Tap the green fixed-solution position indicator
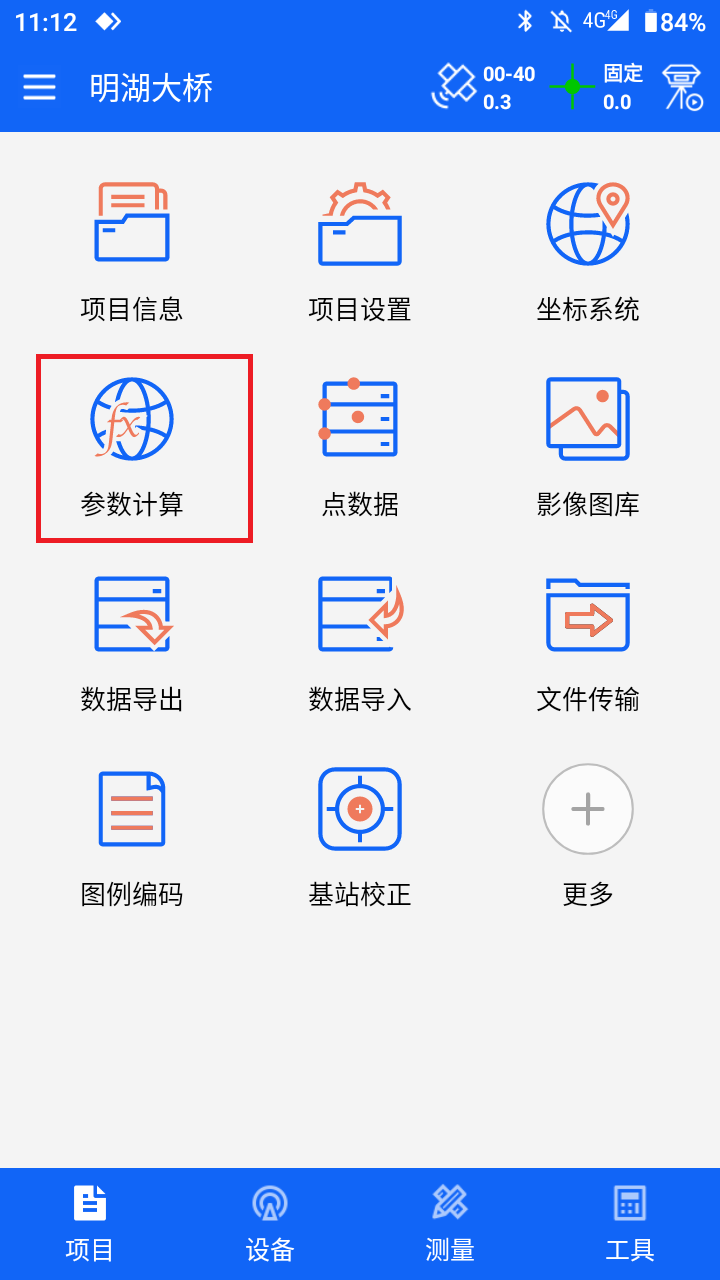Viewport: 720px width, 1280px height. click(x=572, y=87)
